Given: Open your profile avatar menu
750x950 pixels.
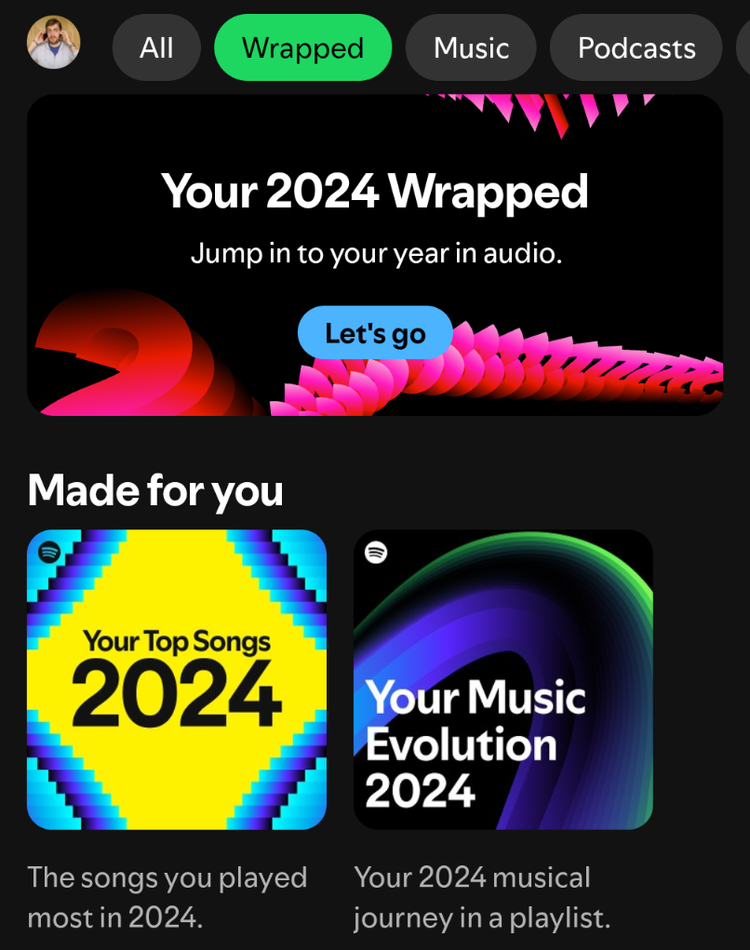Looking at the screenshot, I should click(54, 46).
